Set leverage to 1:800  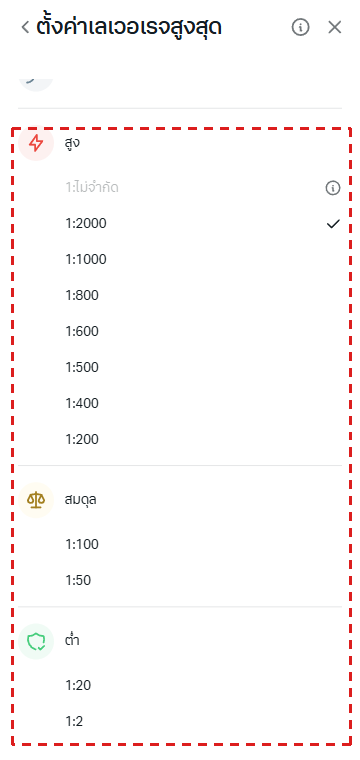point(180,296)
